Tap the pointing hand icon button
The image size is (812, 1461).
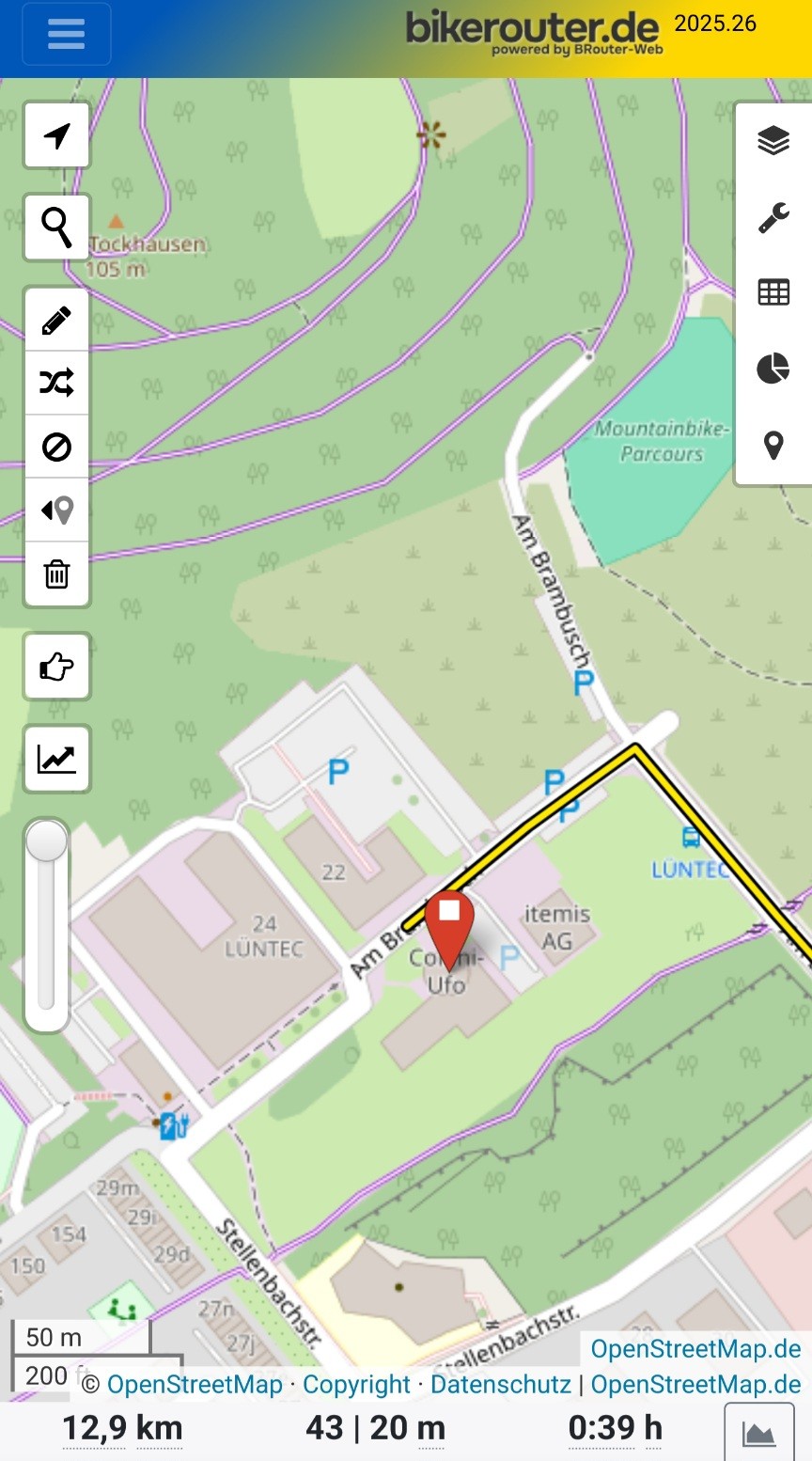coord(56,667)
